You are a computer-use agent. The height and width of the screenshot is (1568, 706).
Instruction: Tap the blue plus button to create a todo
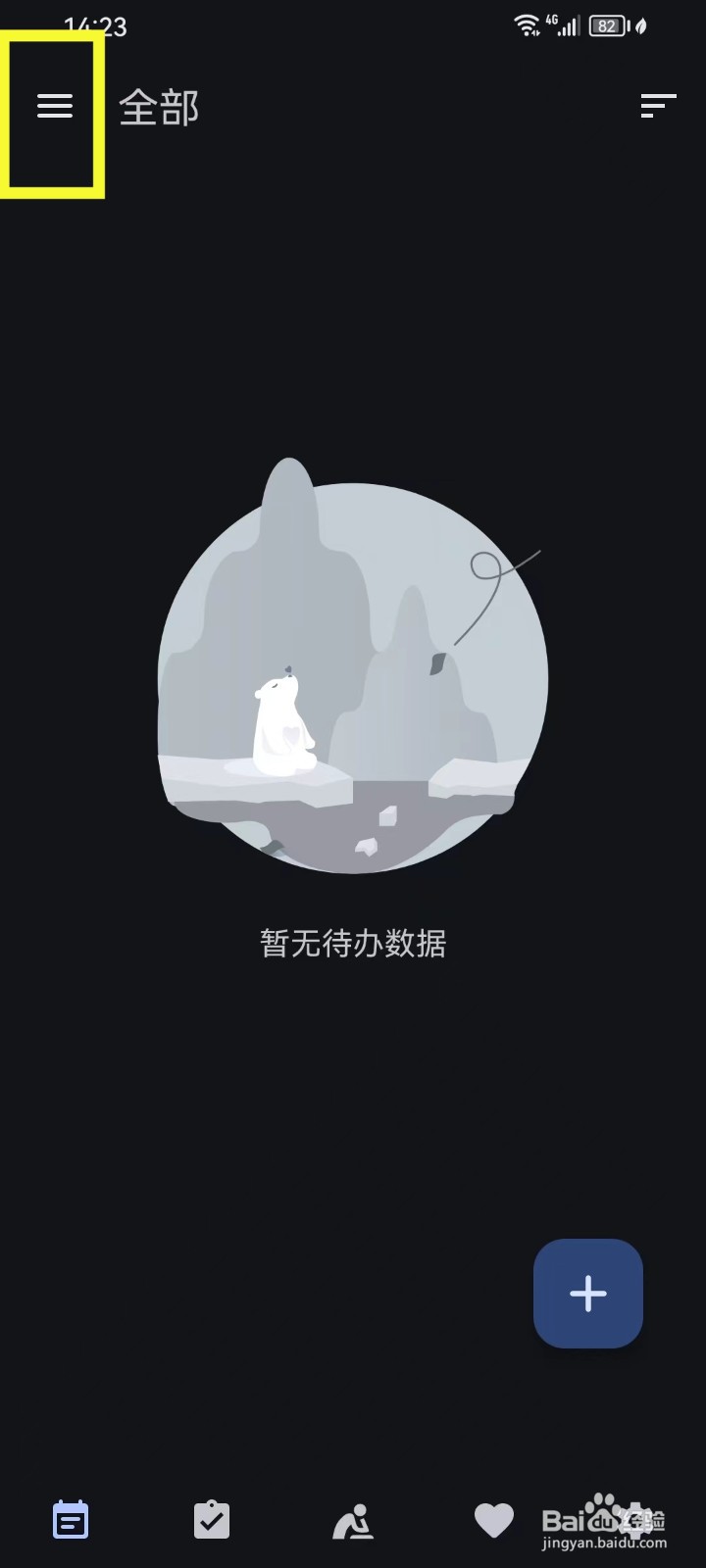[587, 1294]
